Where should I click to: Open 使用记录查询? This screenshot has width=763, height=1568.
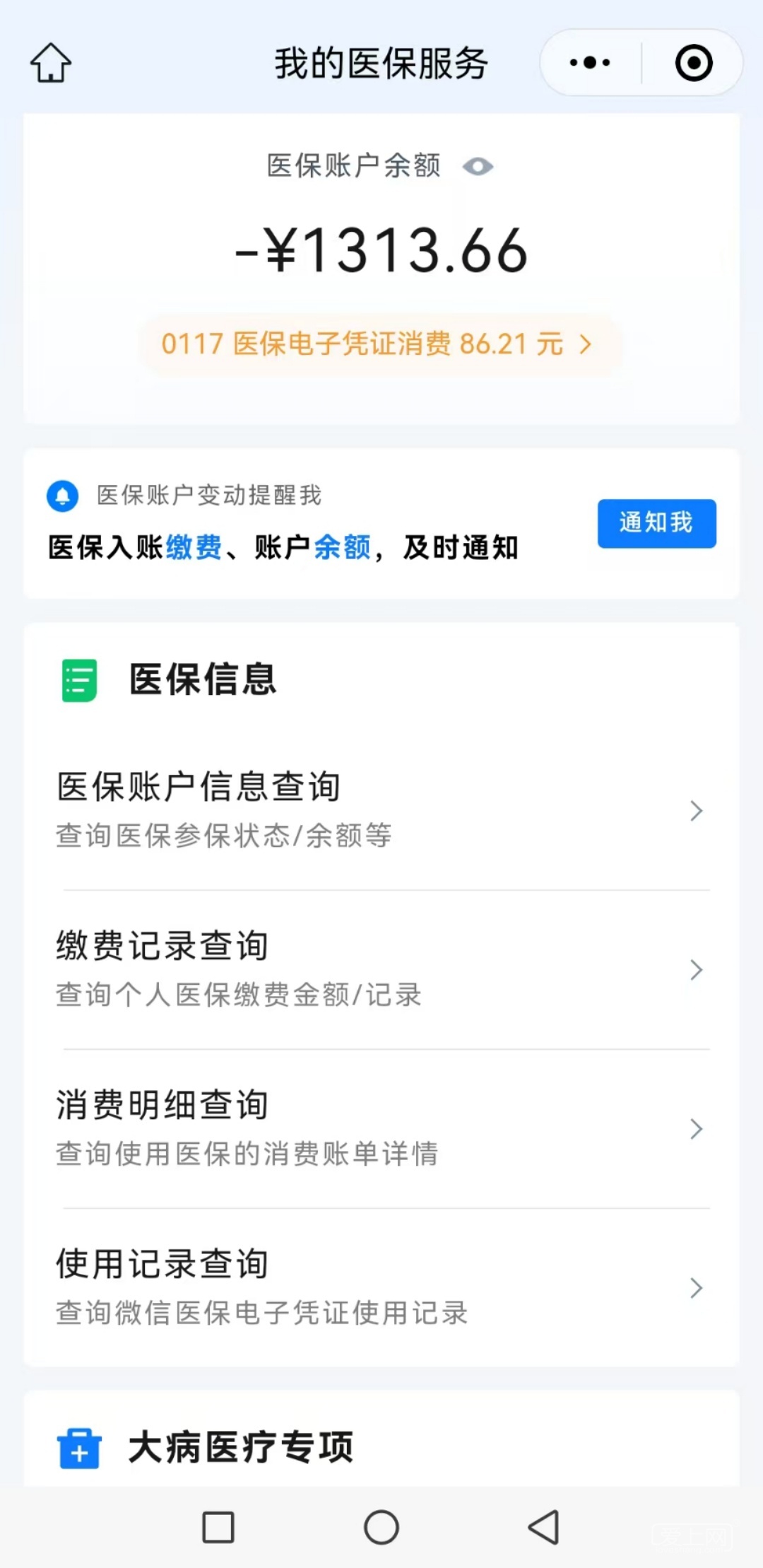[381, 1287]
